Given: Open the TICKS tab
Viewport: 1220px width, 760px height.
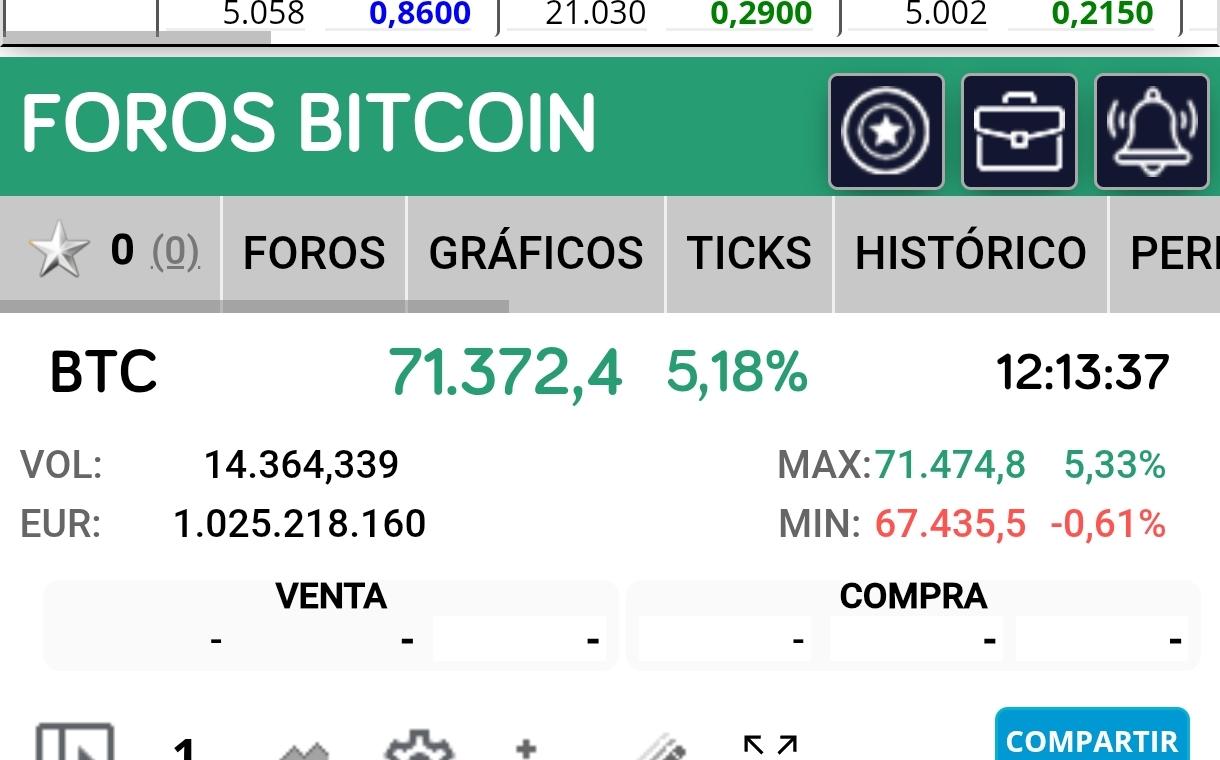Looking at the screenshot, I should 749,253.
